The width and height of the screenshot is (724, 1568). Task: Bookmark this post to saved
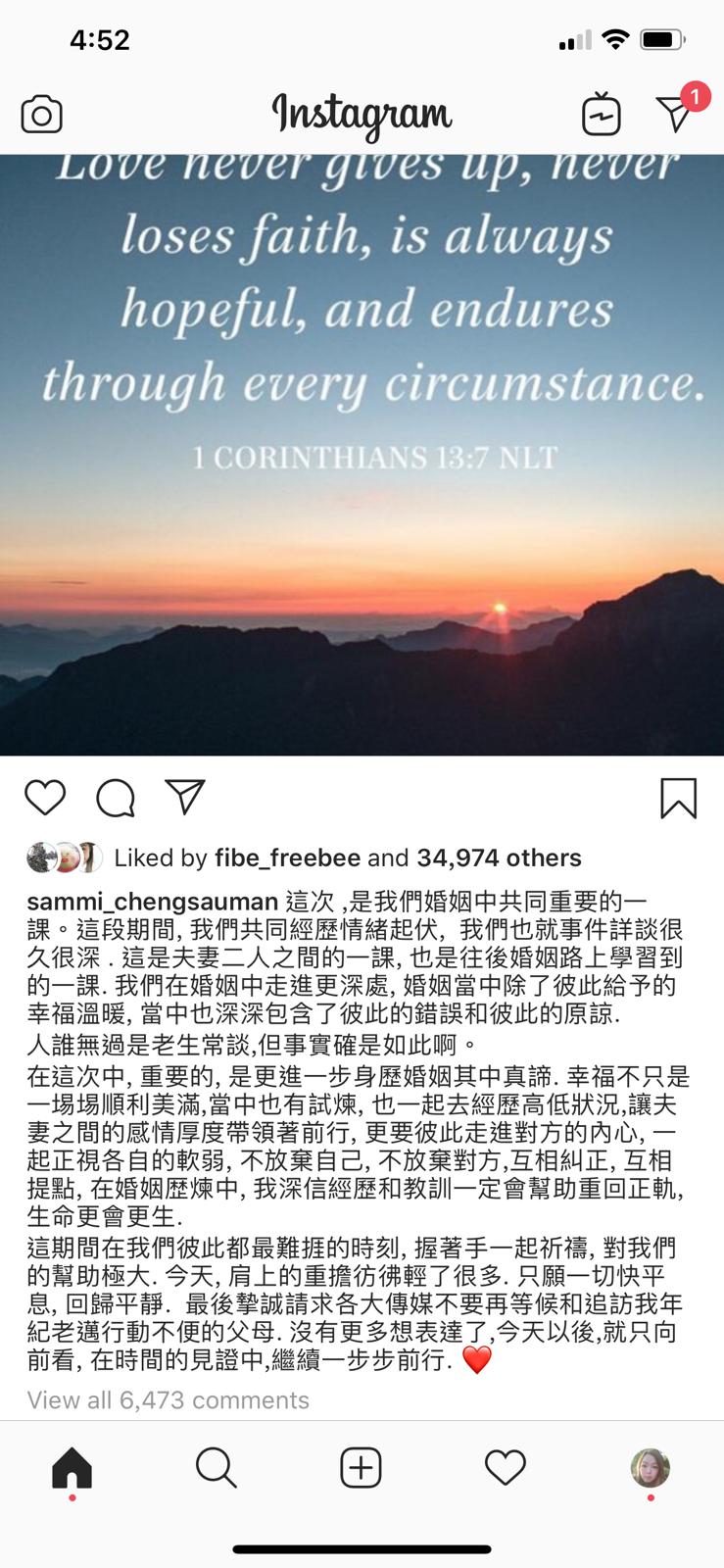click(x=678, y=798)
